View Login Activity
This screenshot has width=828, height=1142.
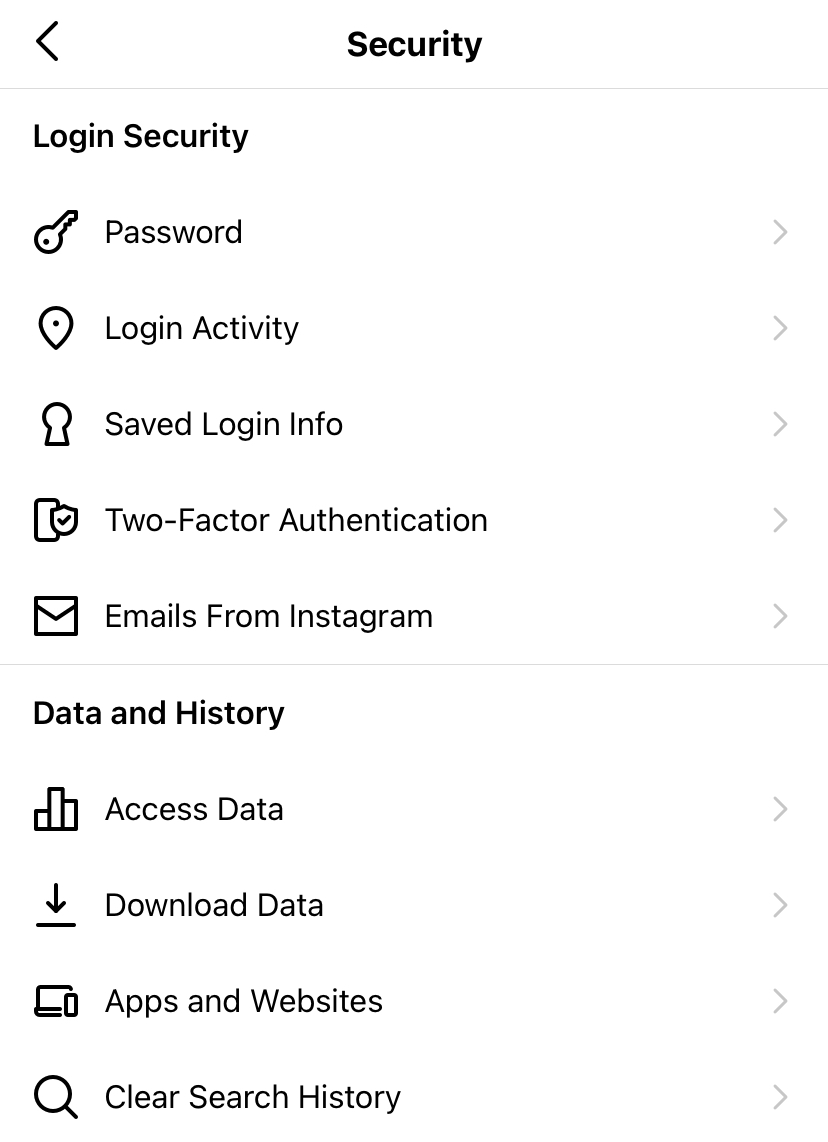click(x=202, y=328)
